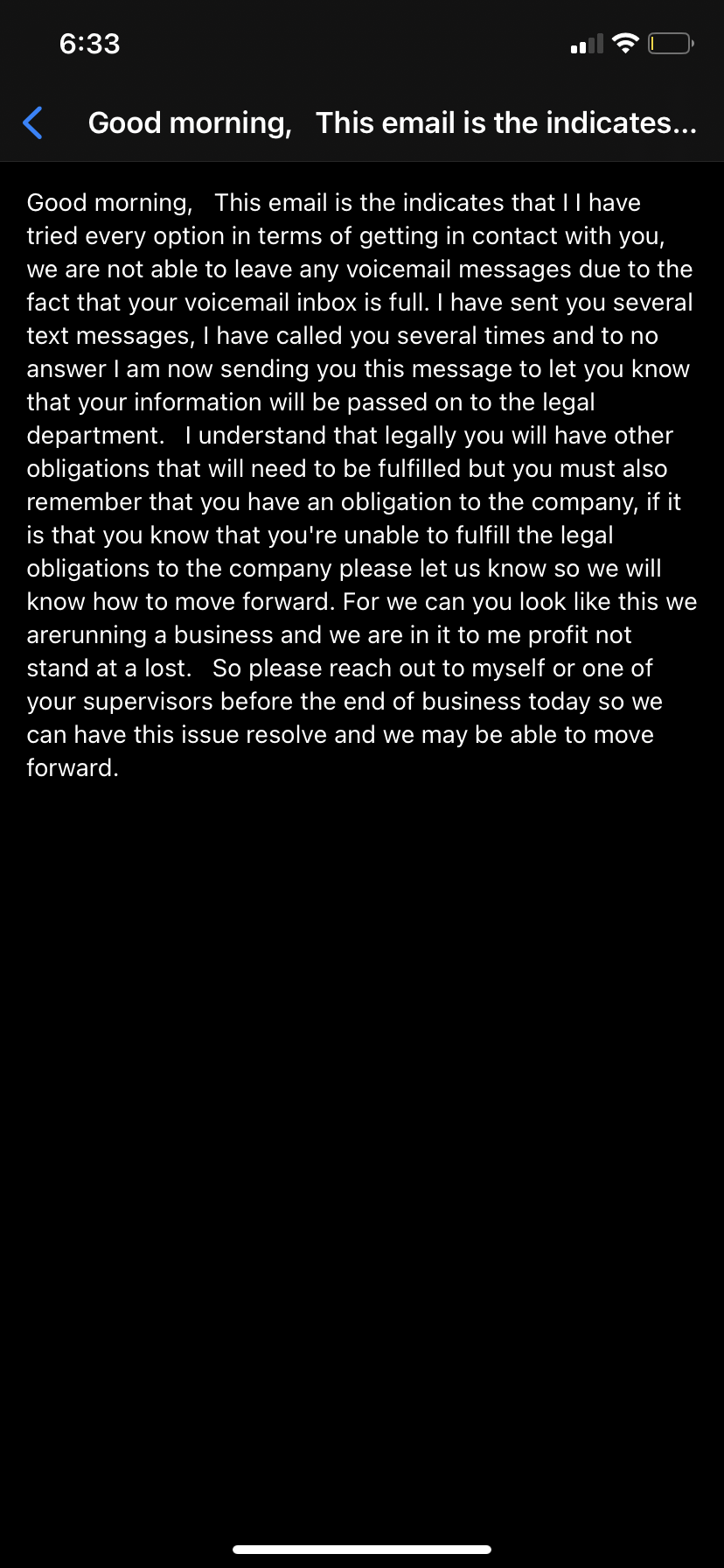Go back using the blue arrow
724x1568 pixels.
point(32,123)
